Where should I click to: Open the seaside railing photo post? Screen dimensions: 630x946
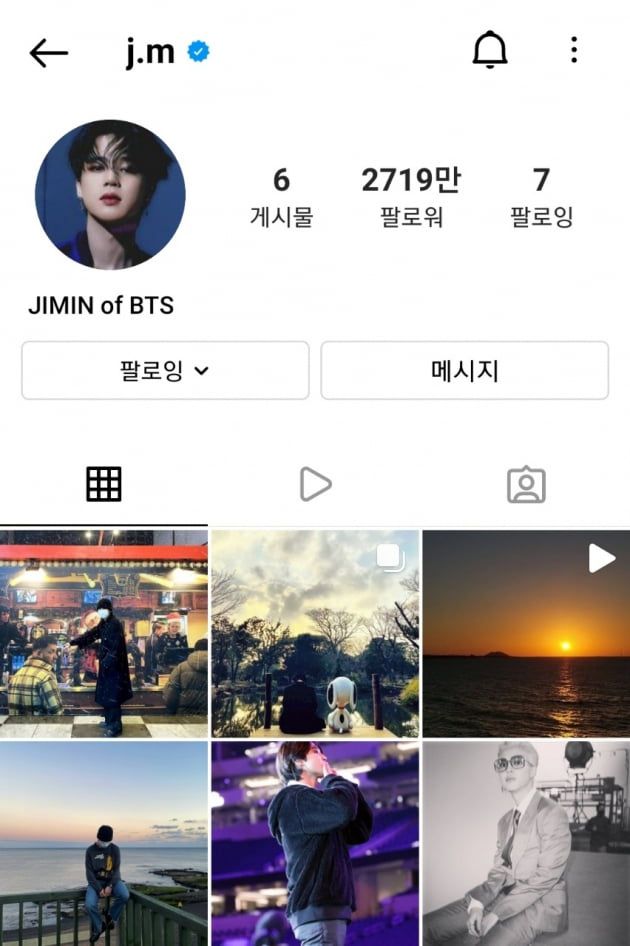coord(104,843)
